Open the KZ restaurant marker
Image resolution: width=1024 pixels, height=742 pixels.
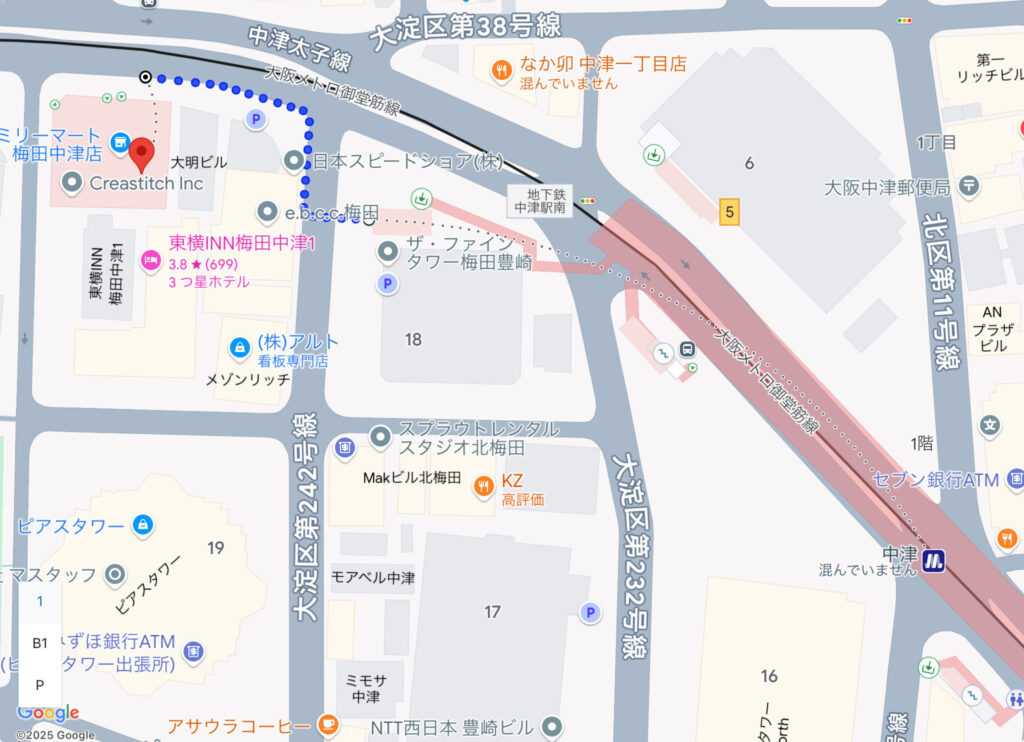coord(484,487)
